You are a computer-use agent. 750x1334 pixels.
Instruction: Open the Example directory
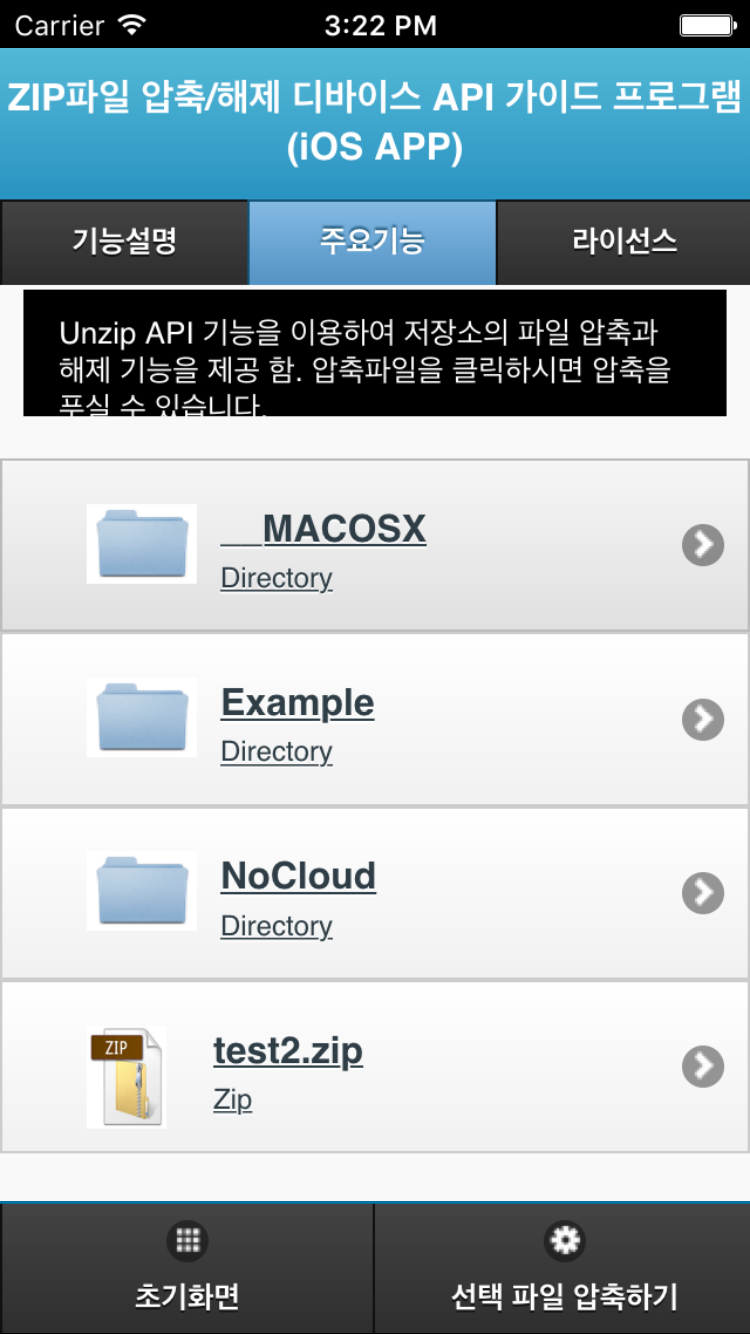[x=374, y=720]
